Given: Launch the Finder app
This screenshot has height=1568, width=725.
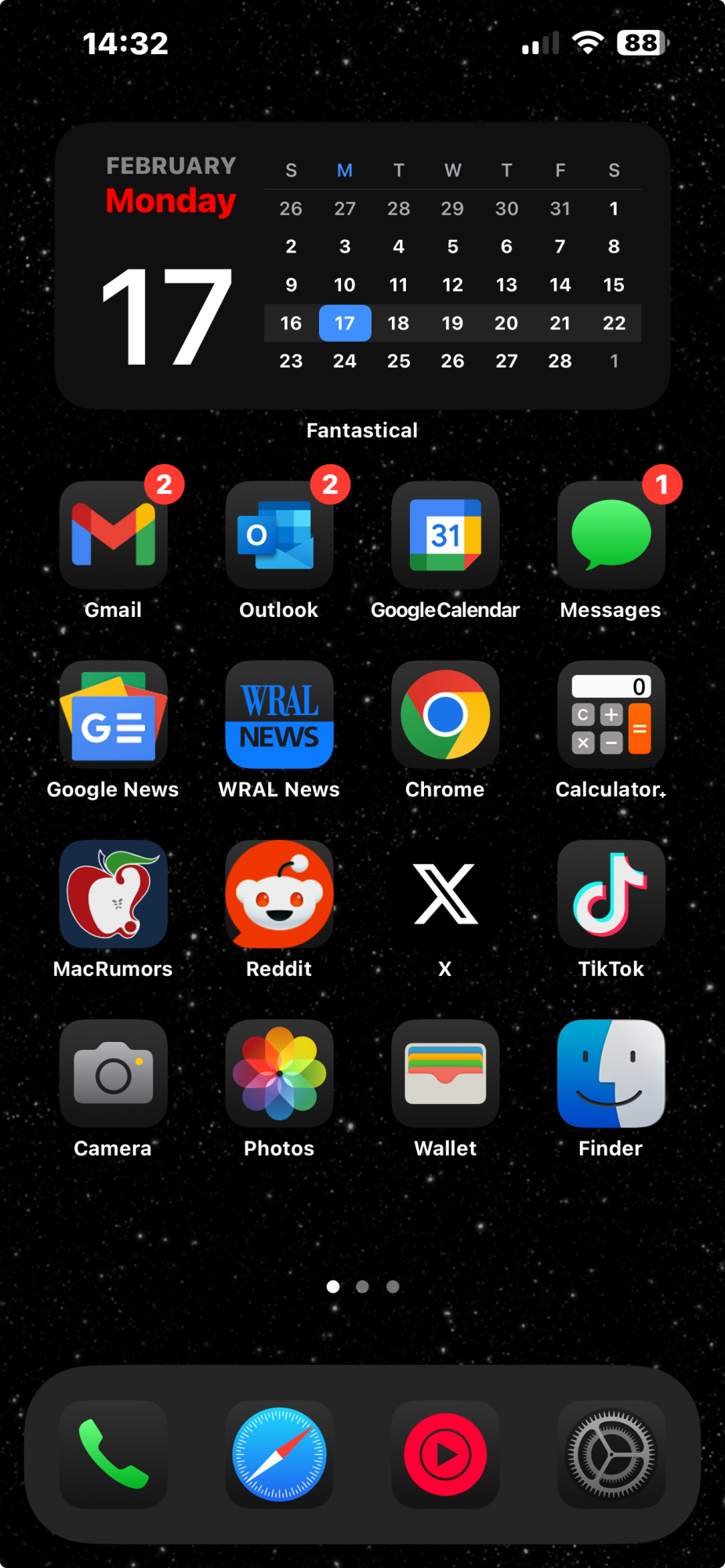Looking at the screenshot, I should [x=611, y=1073].
